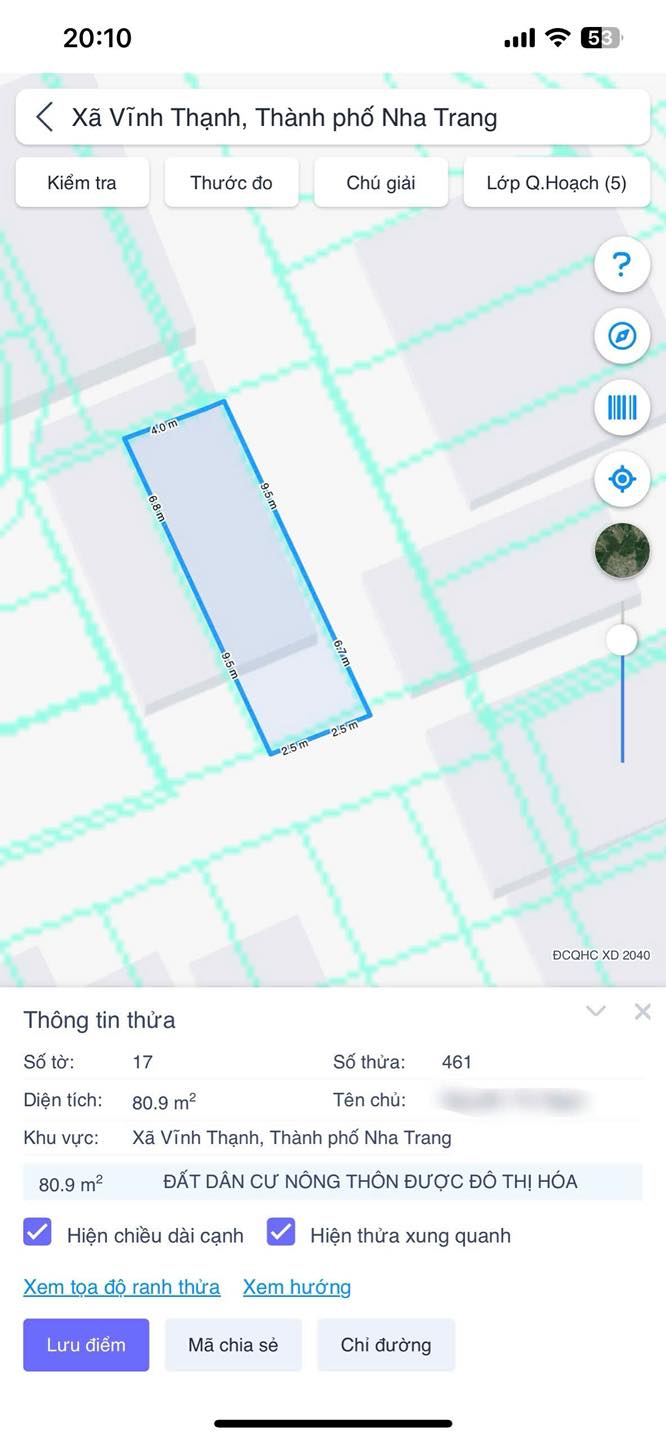666x1440 pixels.
Task: Tap the barcode-style map button
Action: pyautogui.click(x=622, y=407)
